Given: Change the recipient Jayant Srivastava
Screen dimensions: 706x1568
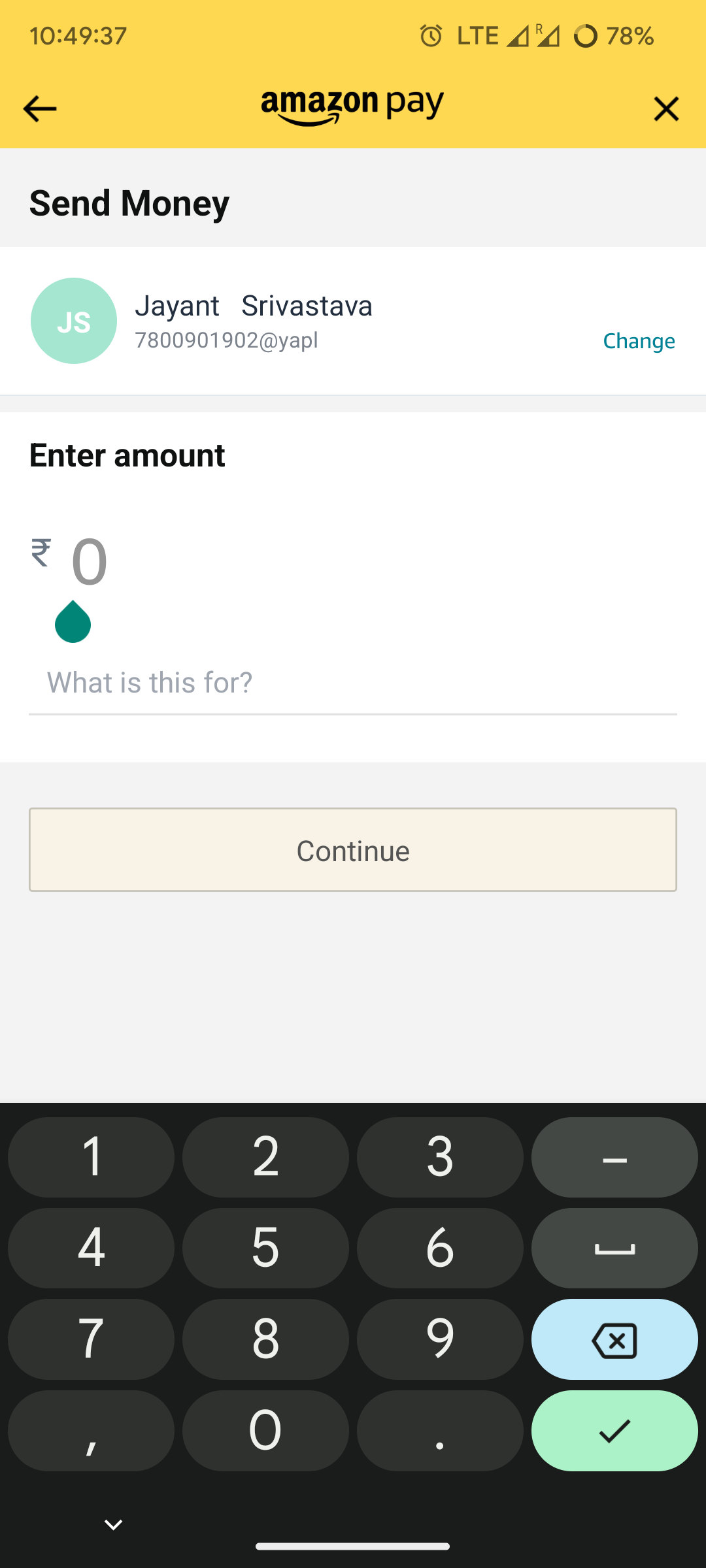Looking at the screenshot, I should coord(638,340).
